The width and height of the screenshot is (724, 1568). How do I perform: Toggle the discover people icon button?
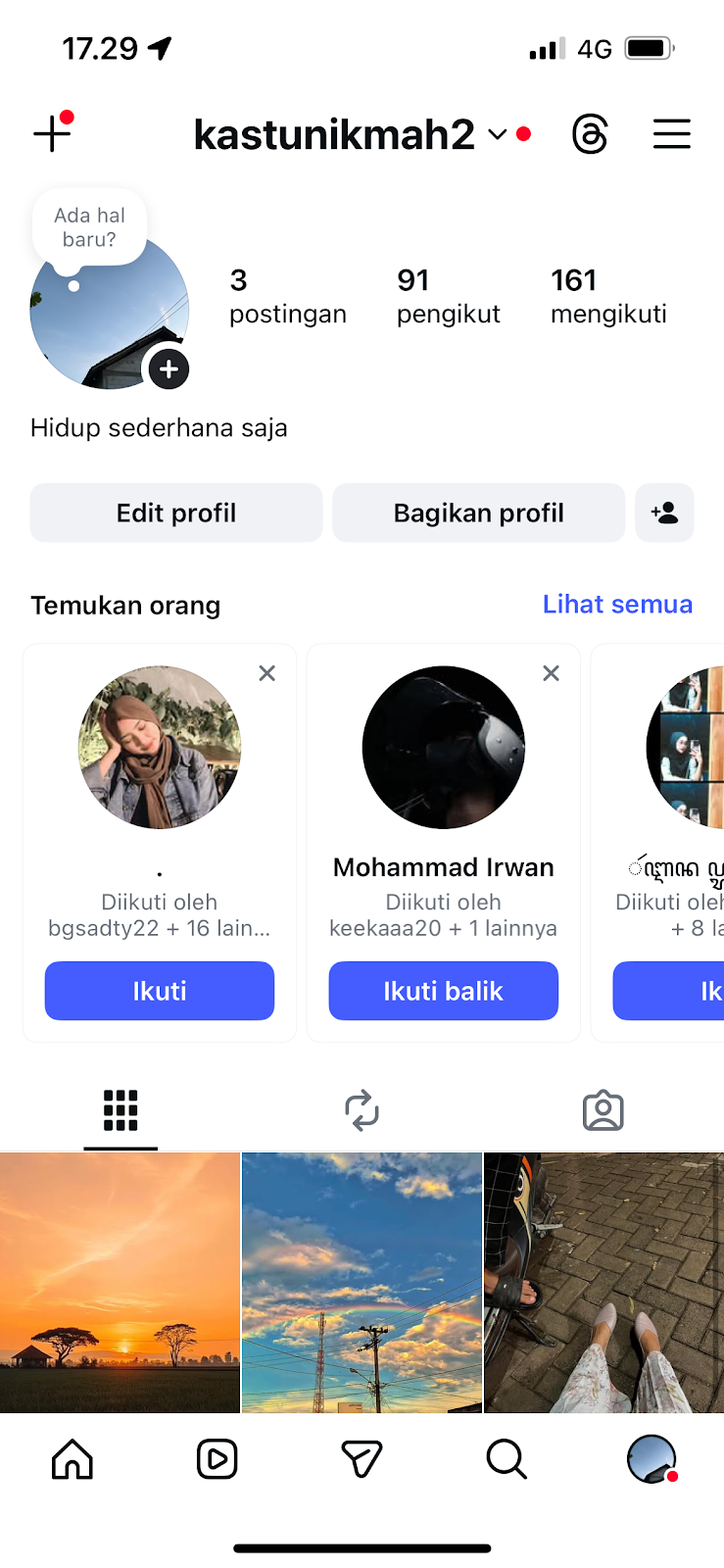[664, 513]
